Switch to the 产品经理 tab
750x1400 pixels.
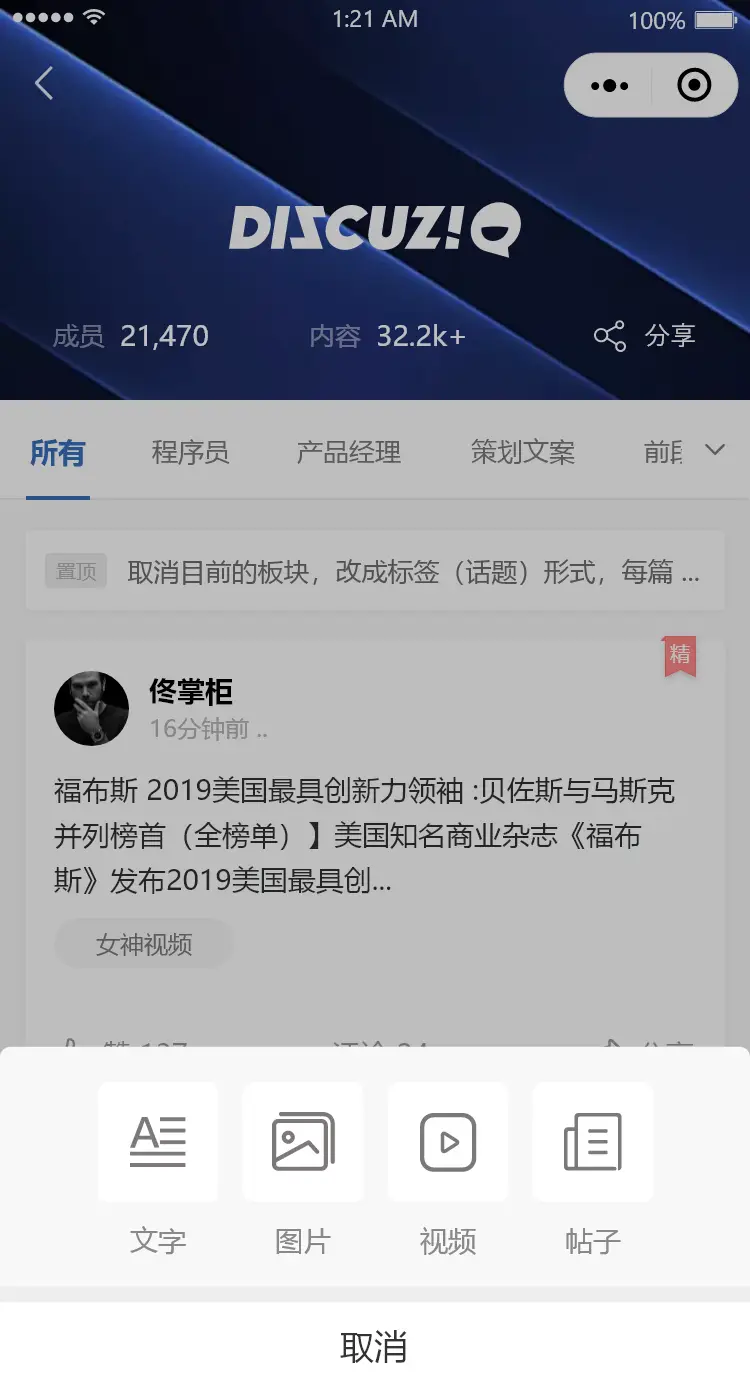(x=349, y=453)
